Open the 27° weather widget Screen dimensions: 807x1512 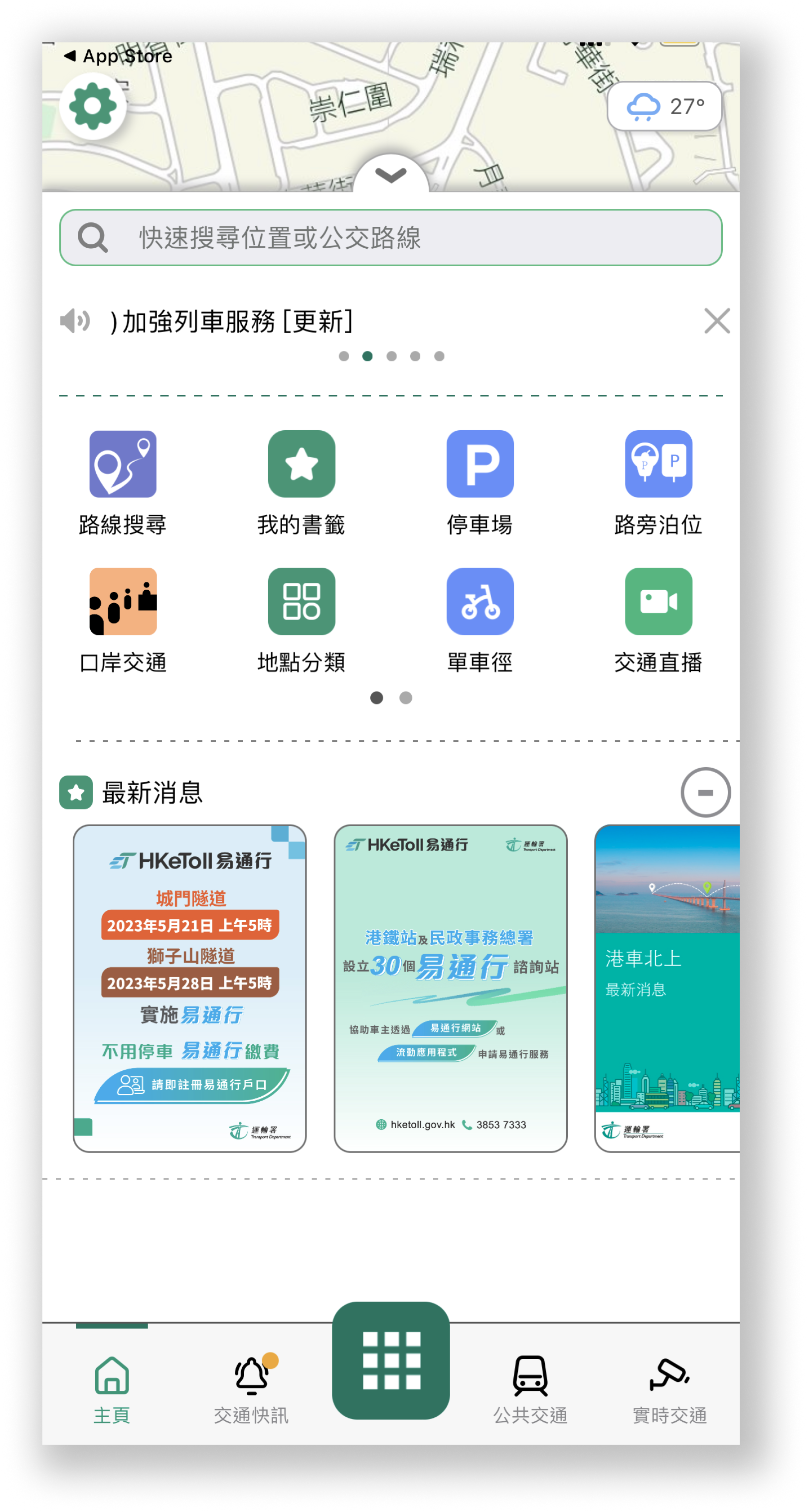pos(664,106)
